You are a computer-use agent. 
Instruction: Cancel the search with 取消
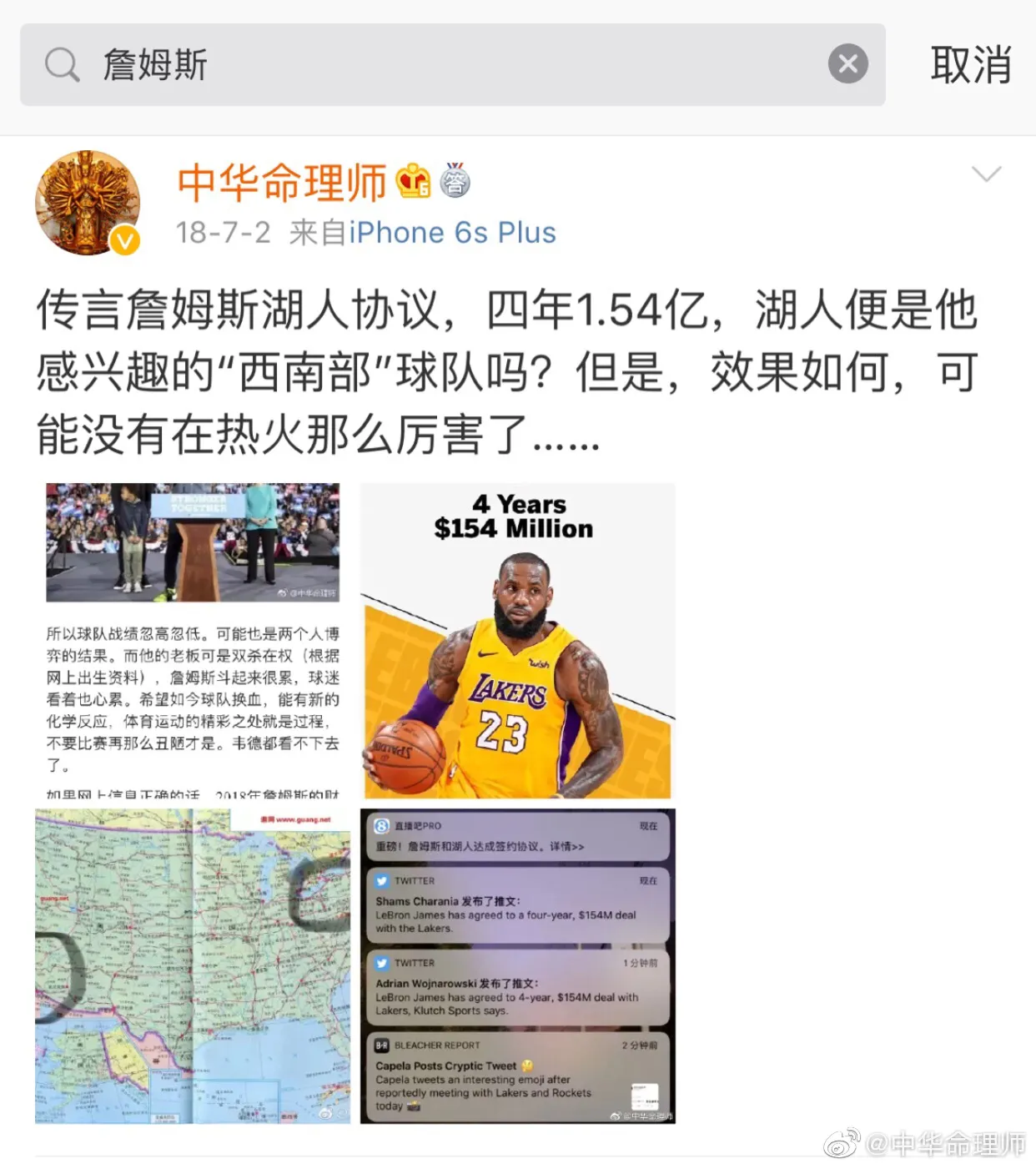970,65
